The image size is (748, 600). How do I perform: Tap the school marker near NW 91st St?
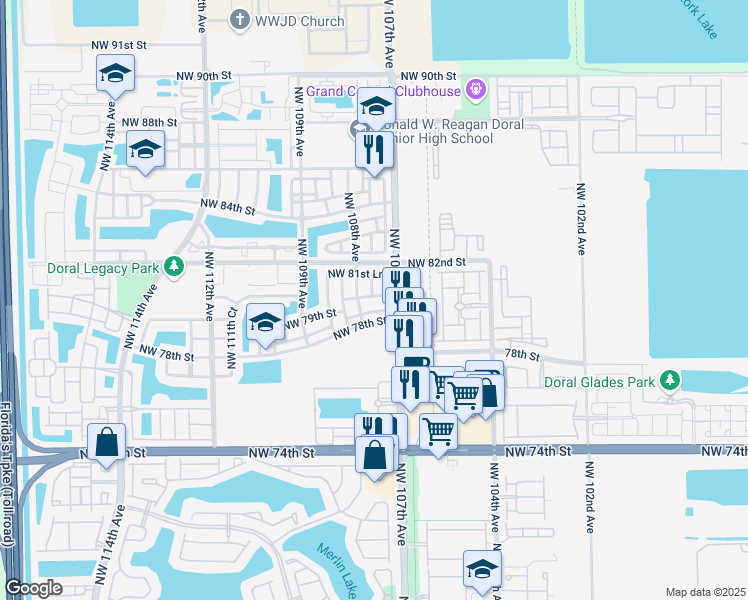coord(115,73)
